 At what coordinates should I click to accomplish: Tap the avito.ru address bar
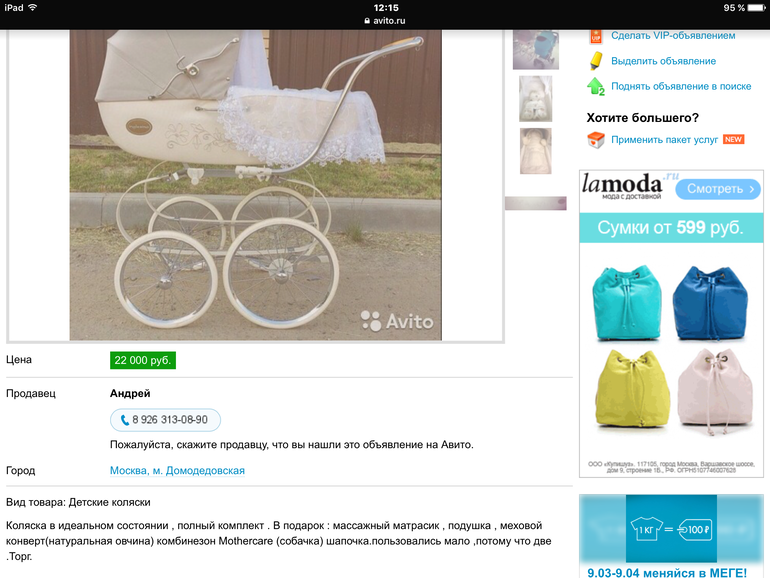(x=385, y=20)
